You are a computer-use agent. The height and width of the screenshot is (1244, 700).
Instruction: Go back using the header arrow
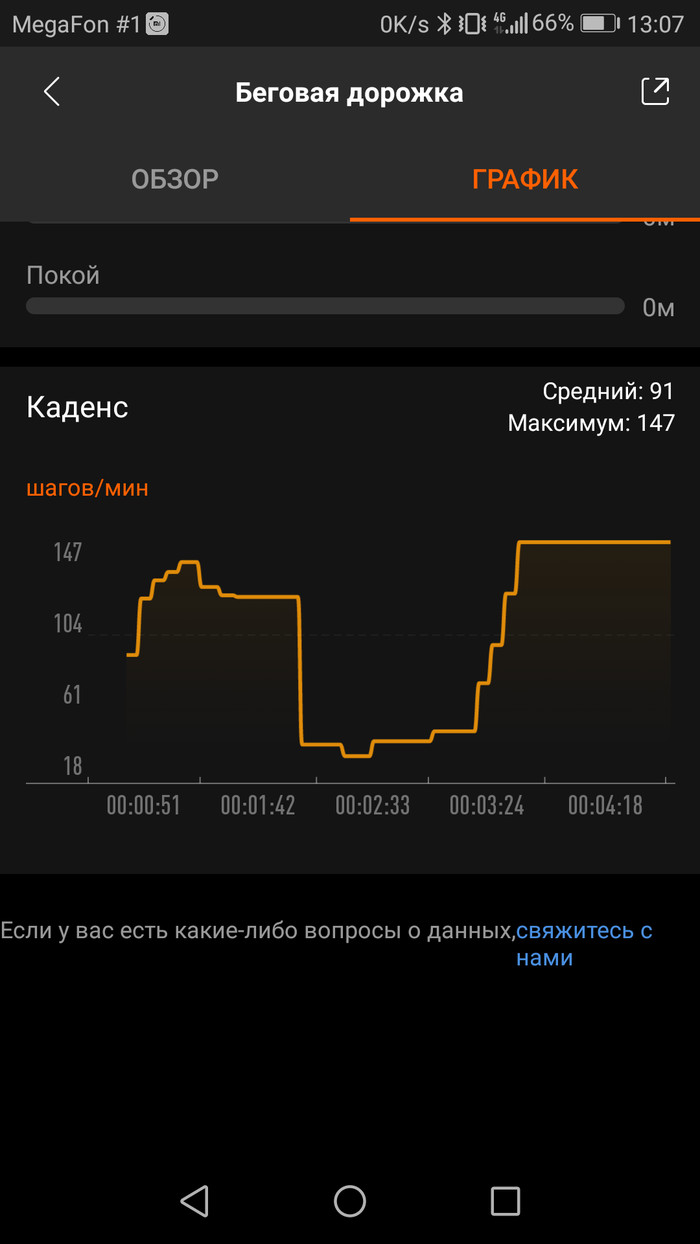[52, 92]
